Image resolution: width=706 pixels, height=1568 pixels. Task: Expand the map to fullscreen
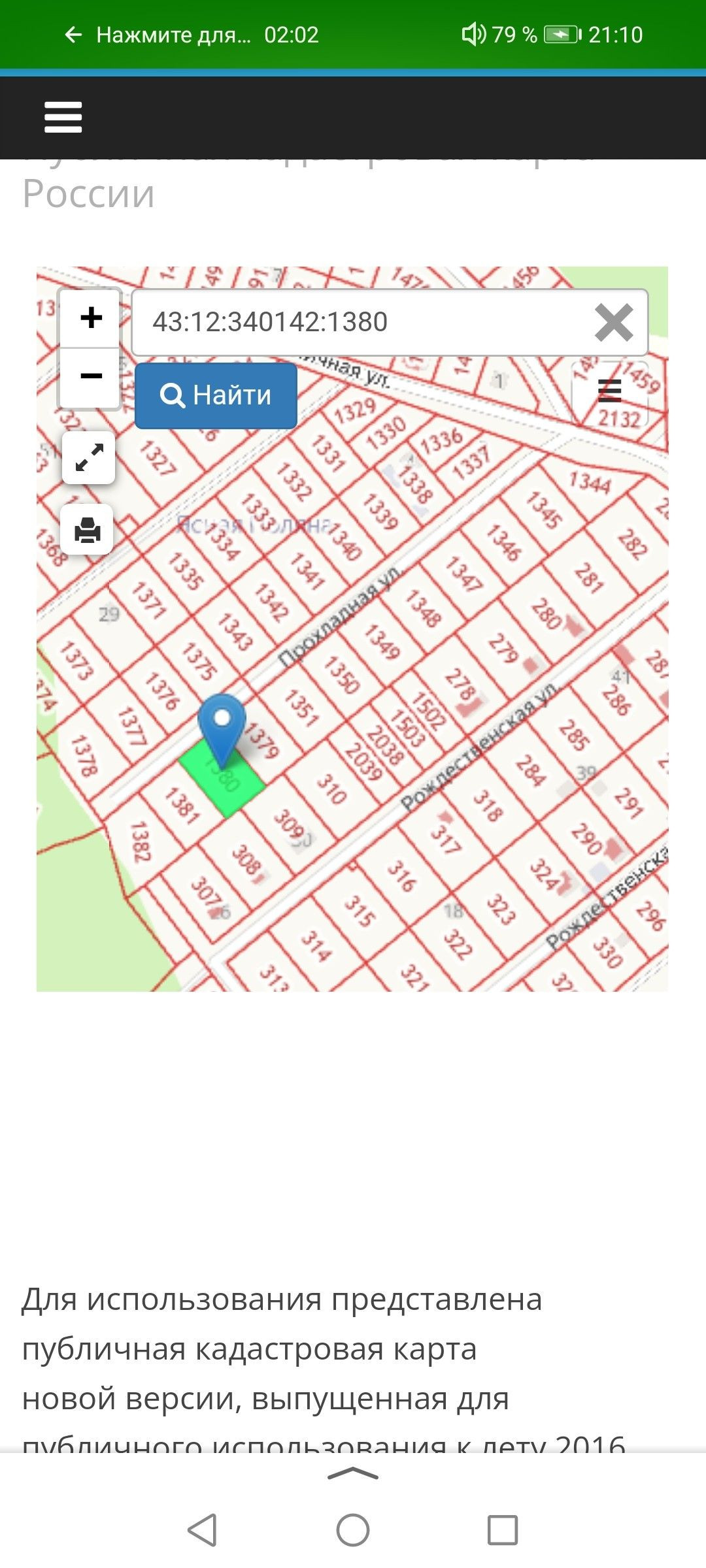tap(89, 457)
